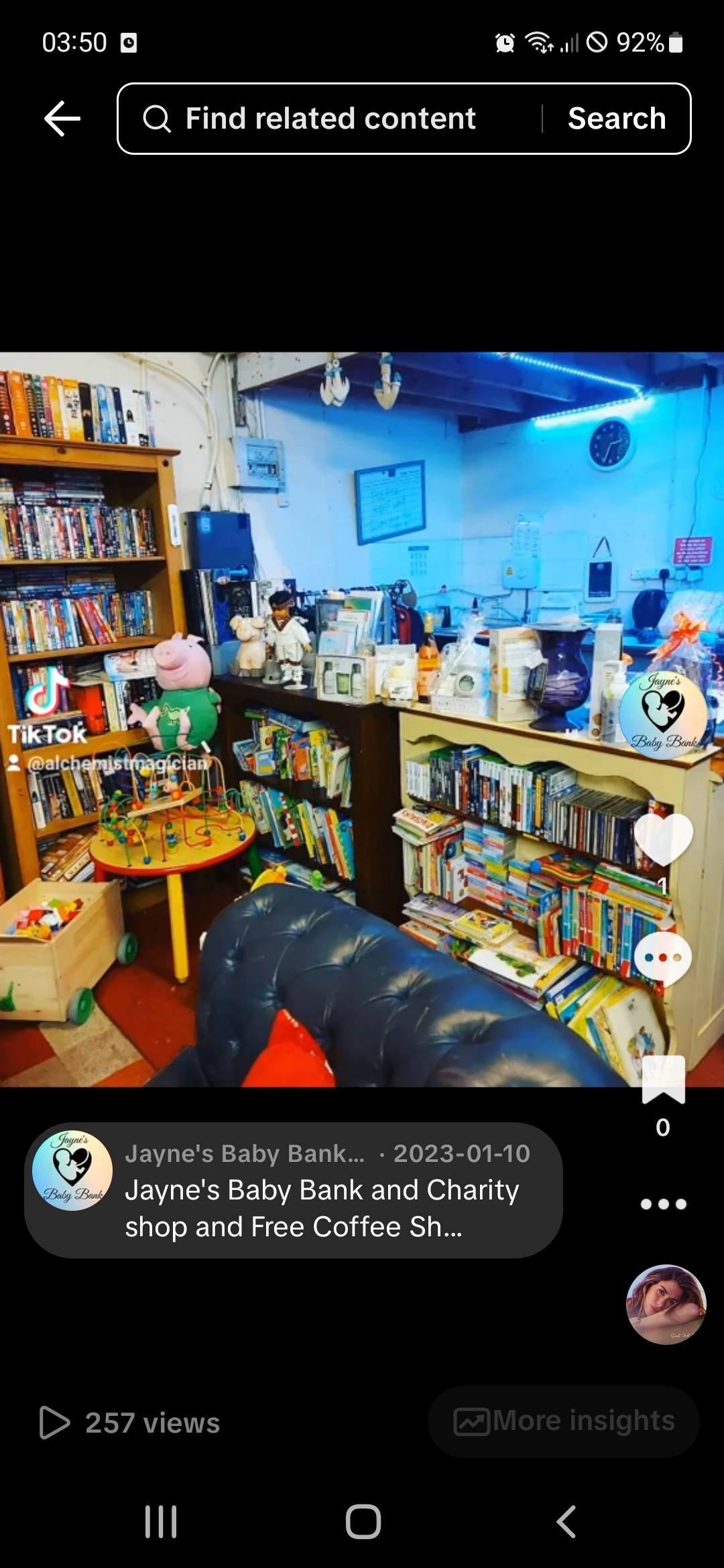The height and width of the screenshot is (1568, 724).
Task: Like this video with the heart icon
Action: coord(663,838)
